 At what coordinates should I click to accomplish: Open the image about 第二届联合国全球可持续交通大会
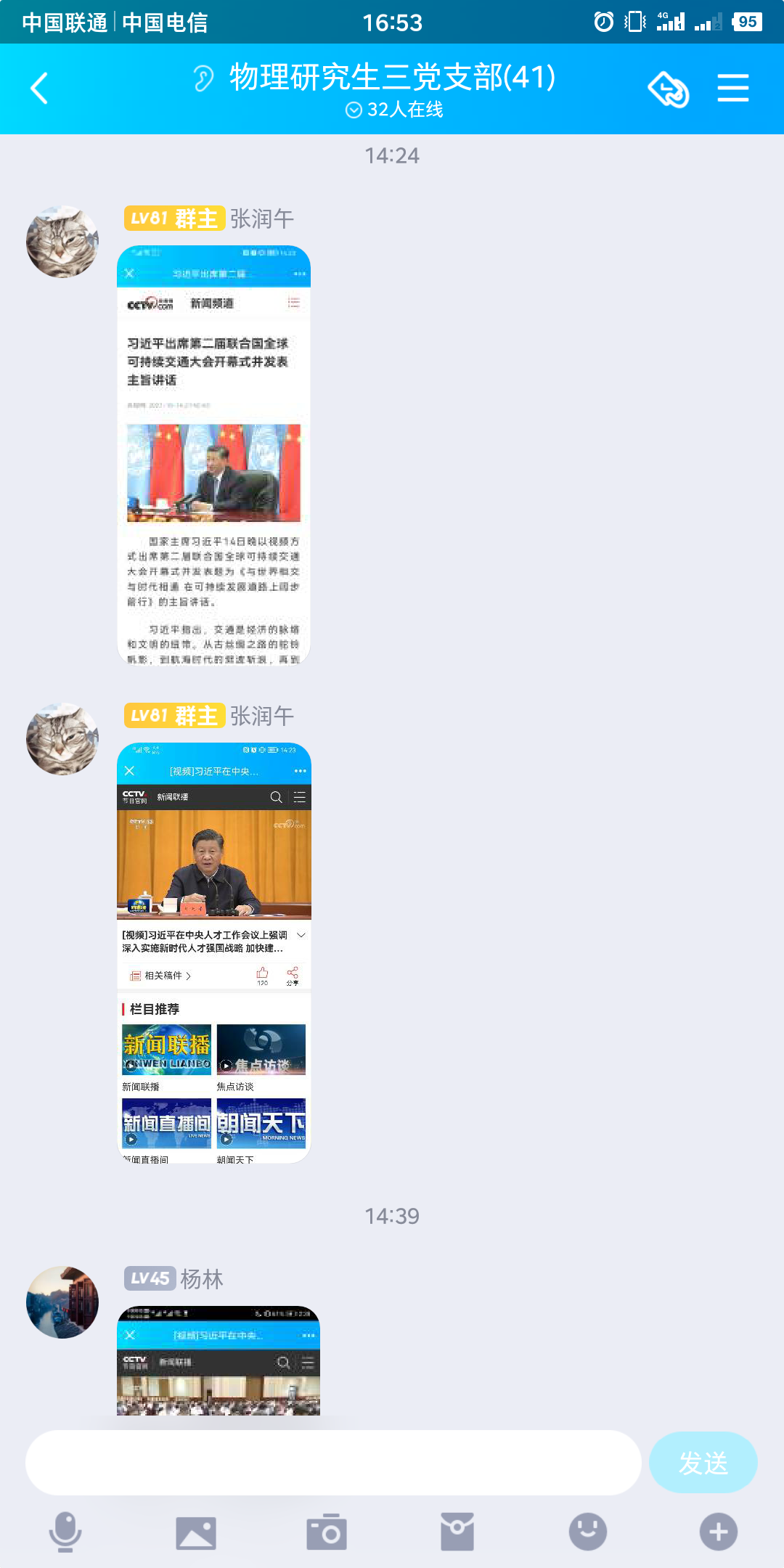point(213,454)
